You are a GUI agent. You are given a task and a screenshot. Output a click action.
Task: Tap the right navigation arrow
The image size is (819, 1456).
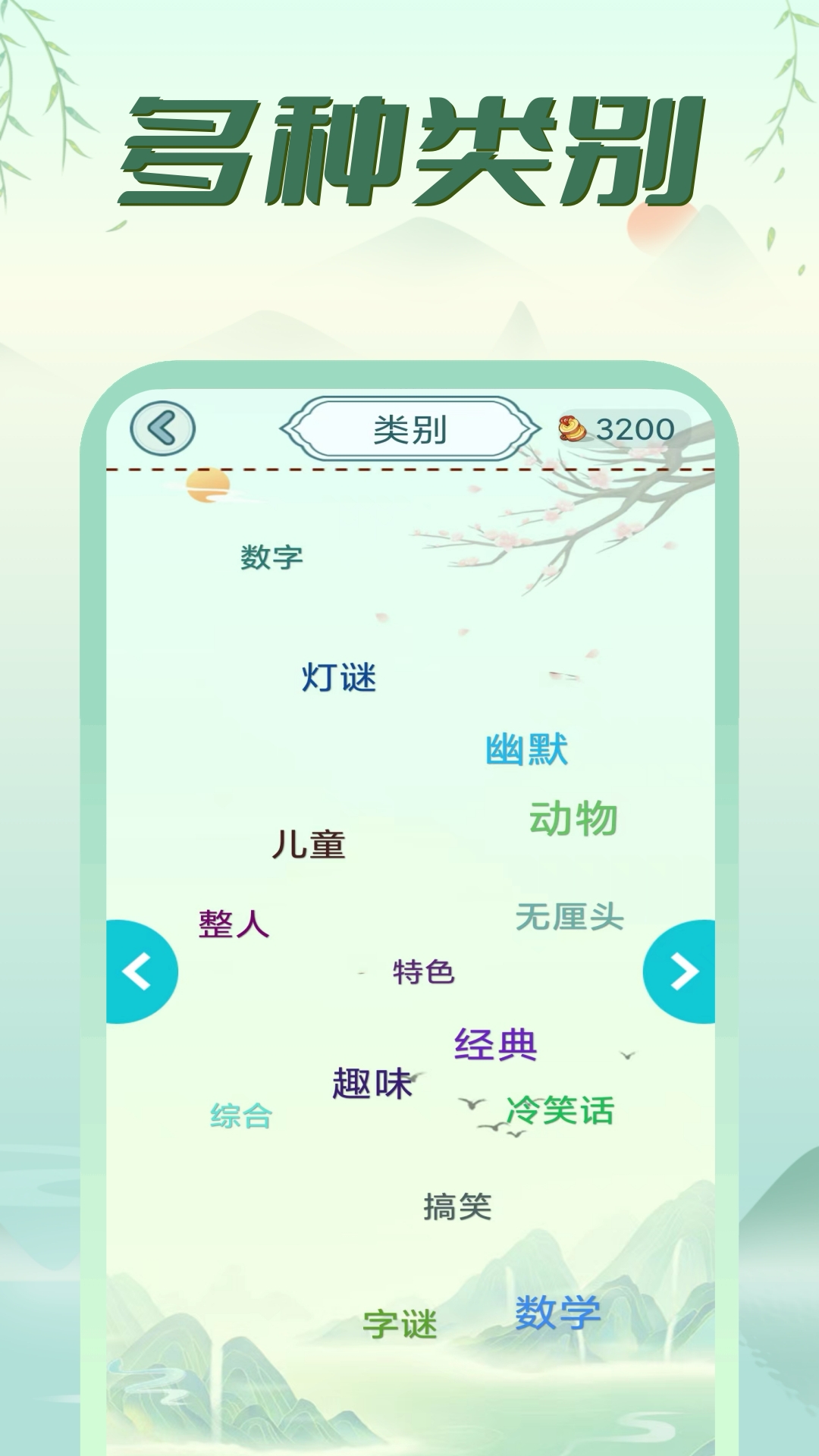(682, 971)
